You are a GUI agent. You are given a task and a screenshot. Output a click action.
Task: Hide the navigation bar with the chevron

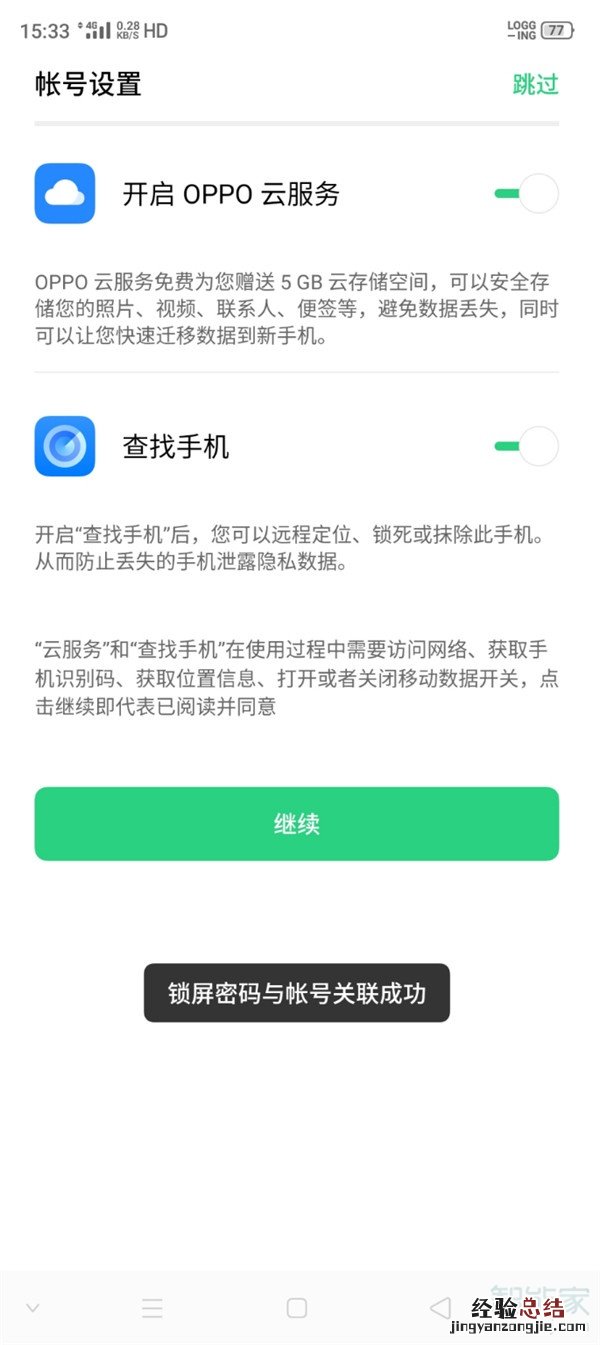[x=32, y=1307]
